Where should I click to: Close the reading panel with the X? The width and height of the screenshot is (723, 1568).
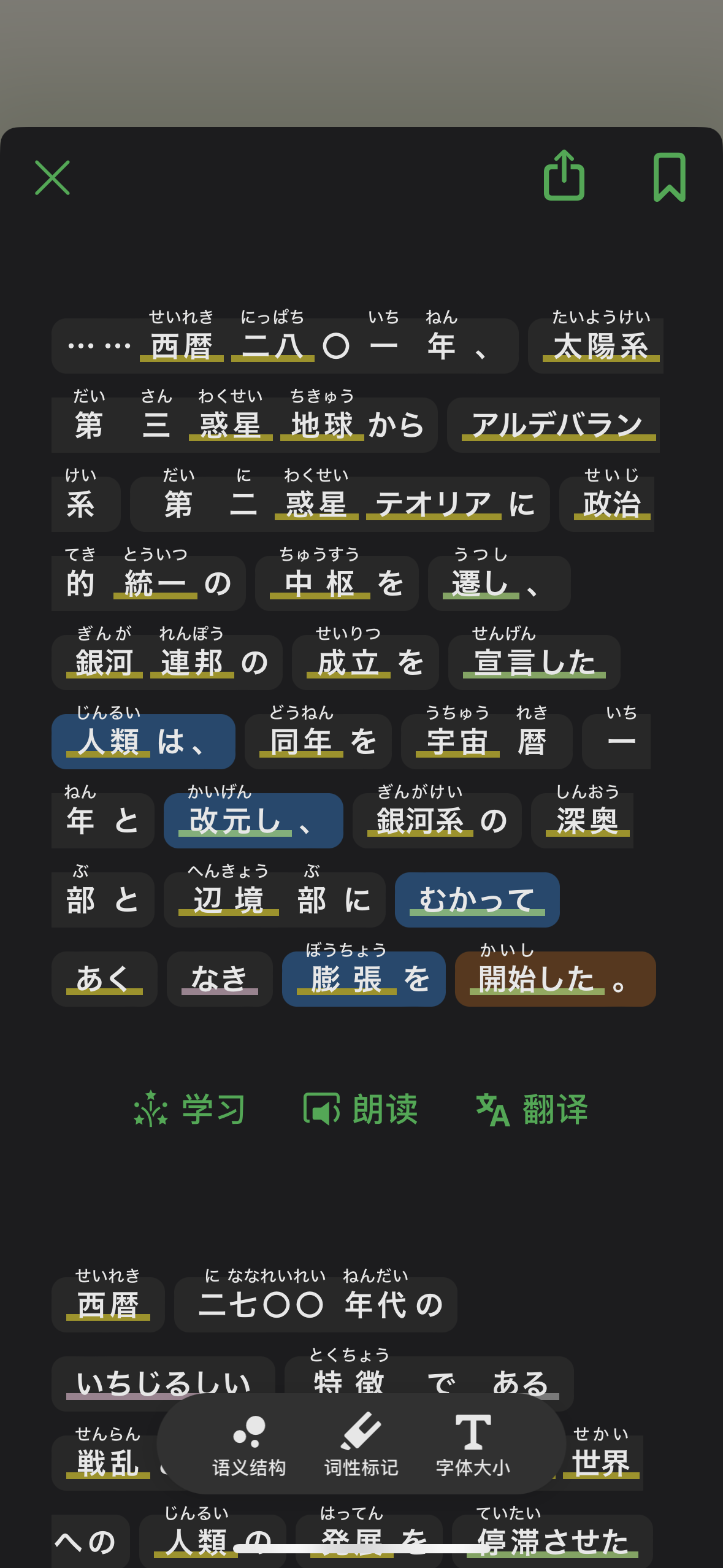[53, 178]
